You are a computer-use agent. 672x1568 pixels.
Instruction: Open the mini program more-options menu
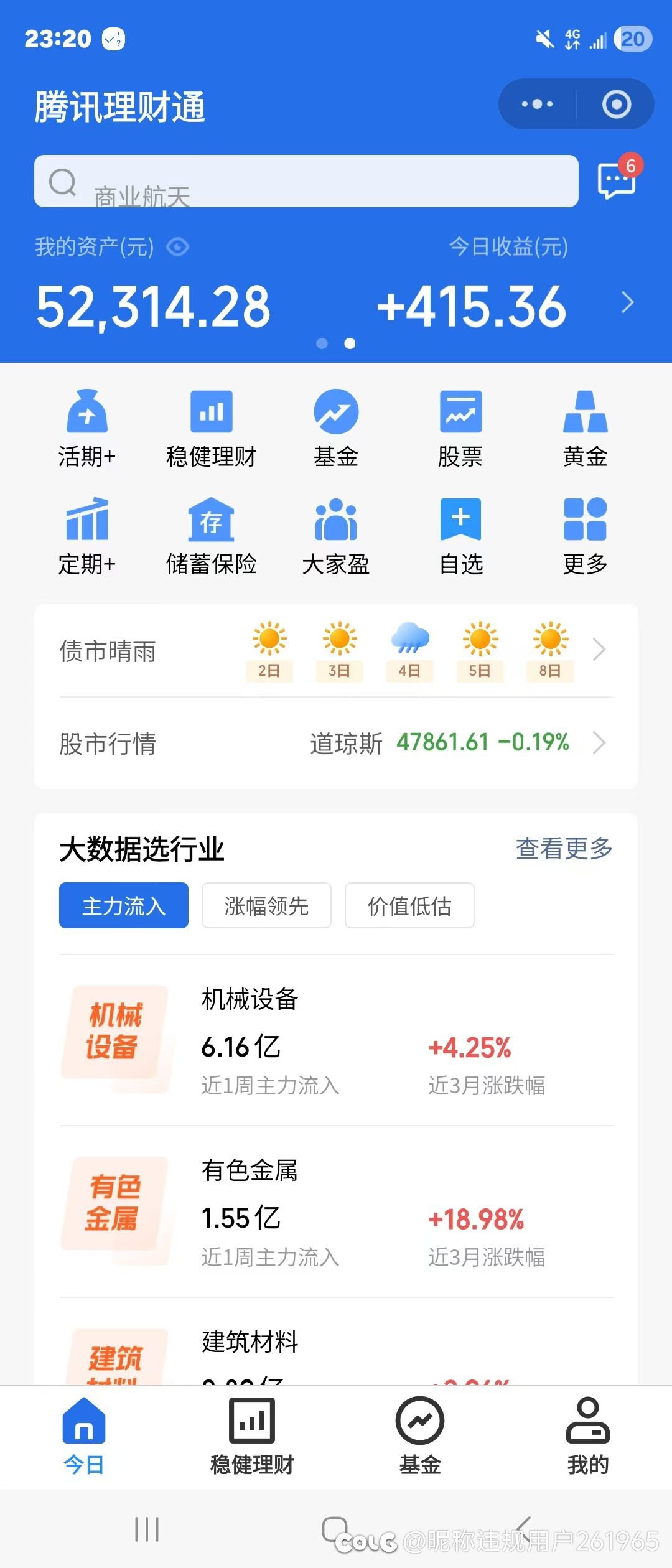(x=537, y=104)
